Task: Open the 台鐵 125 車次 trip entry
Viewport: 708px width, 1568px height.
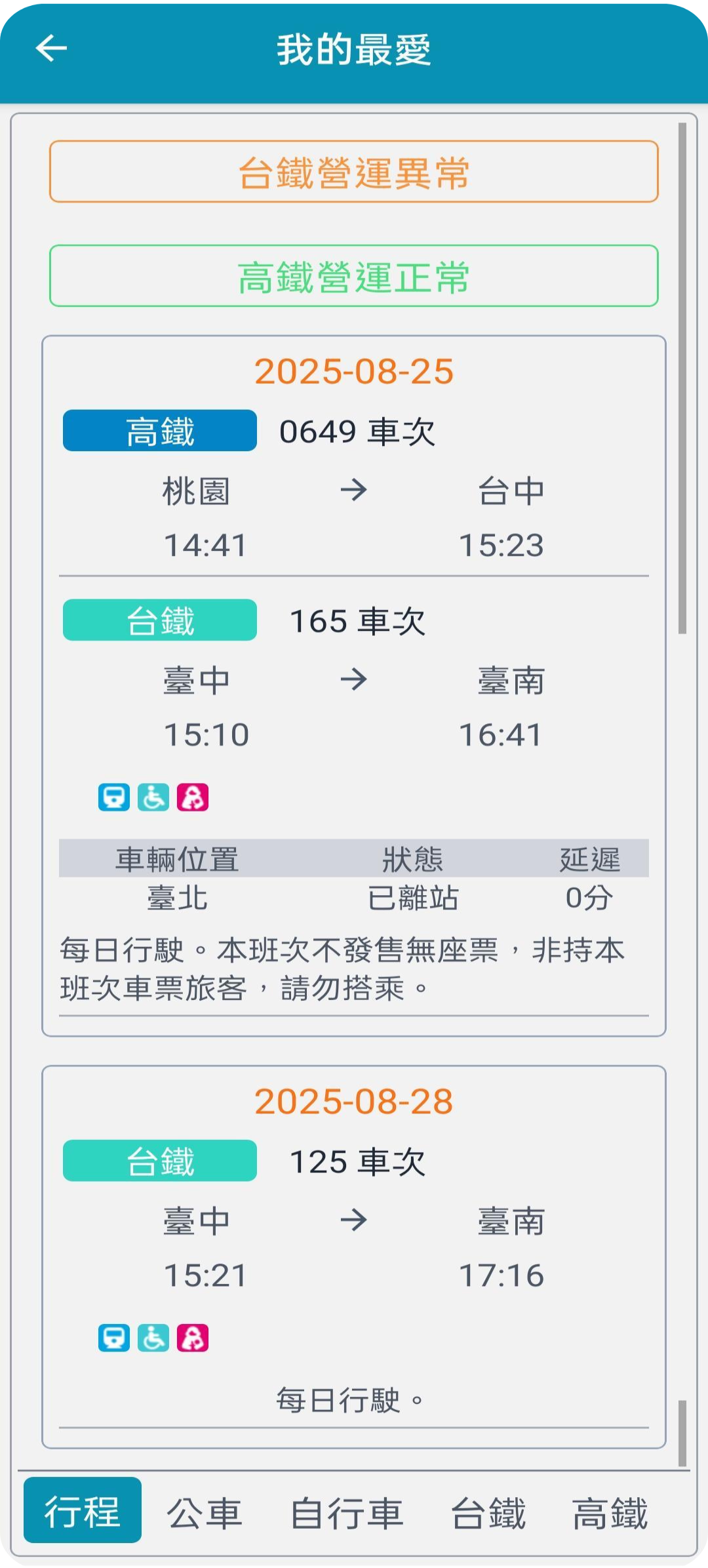Action: (x=354, y=1220)
